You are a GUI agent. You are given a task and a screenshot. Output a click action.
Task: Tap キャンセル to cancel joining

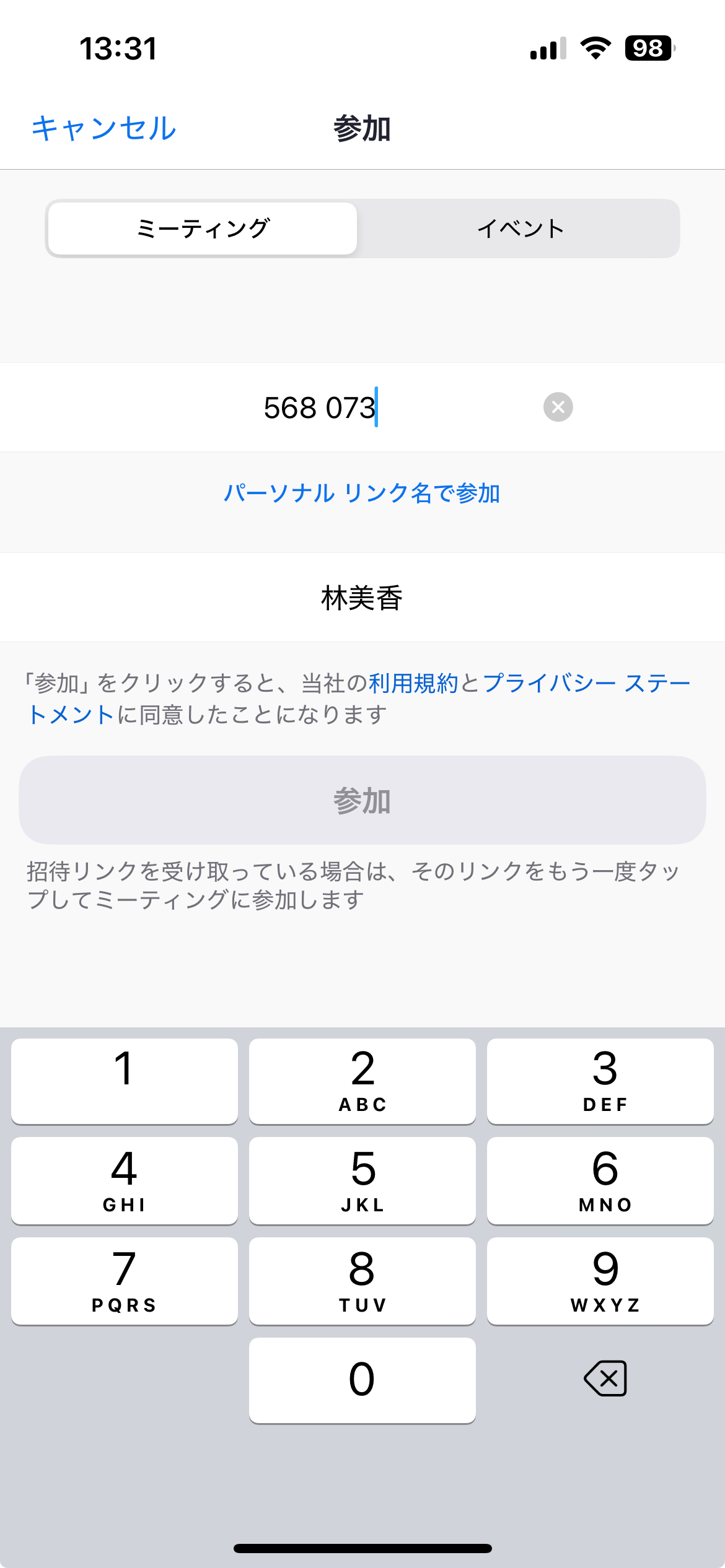pos(103,128)
